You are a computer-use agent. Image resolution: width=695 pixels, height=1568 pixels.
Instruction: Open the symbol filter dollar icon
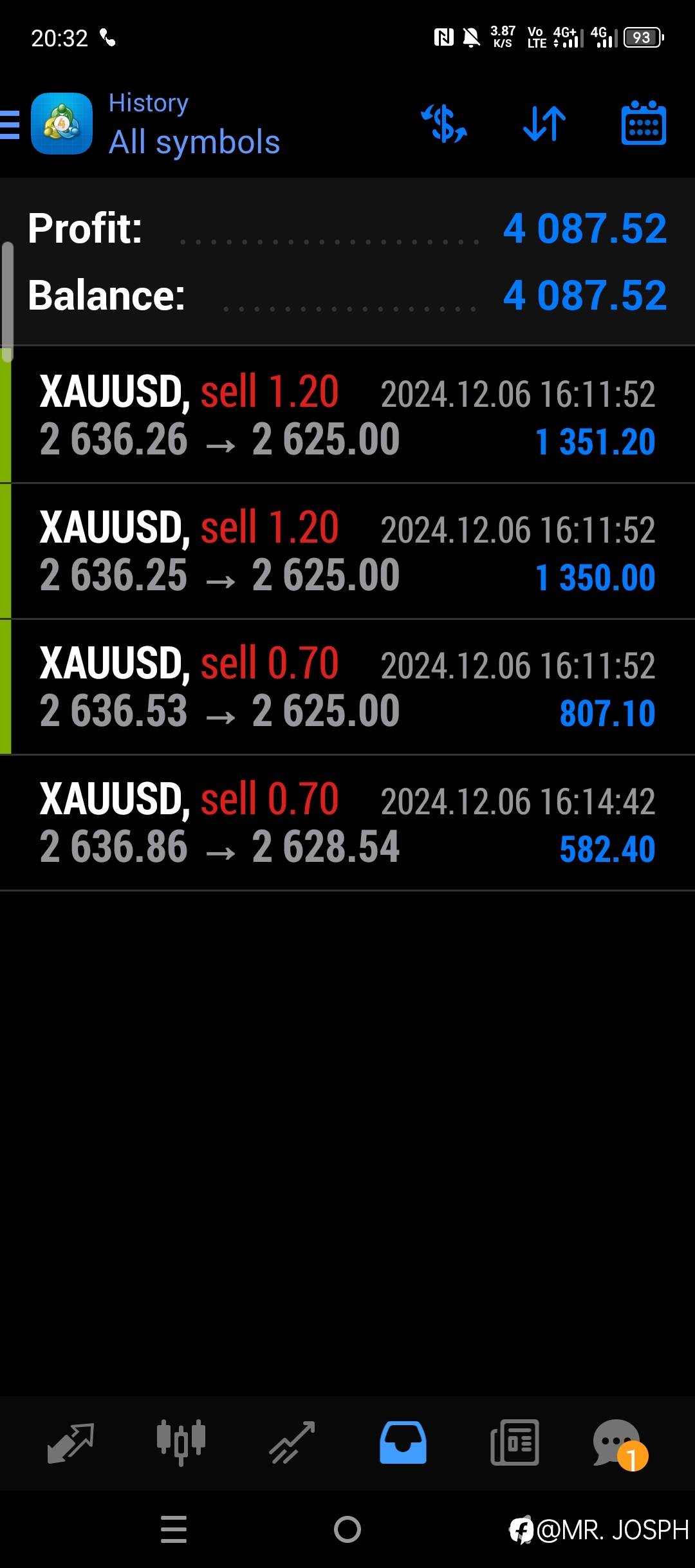point(444,124)
